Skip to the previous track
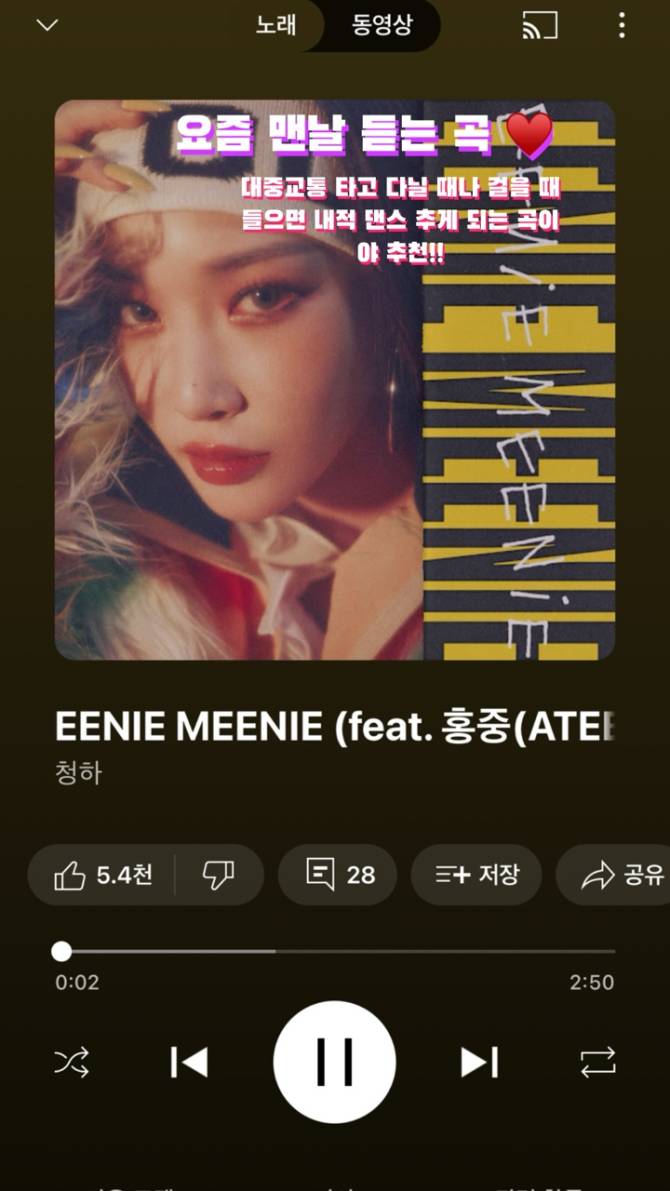Image resolution: width=670 pixels, height=1191 pixels. click(x=188, y=1062)
